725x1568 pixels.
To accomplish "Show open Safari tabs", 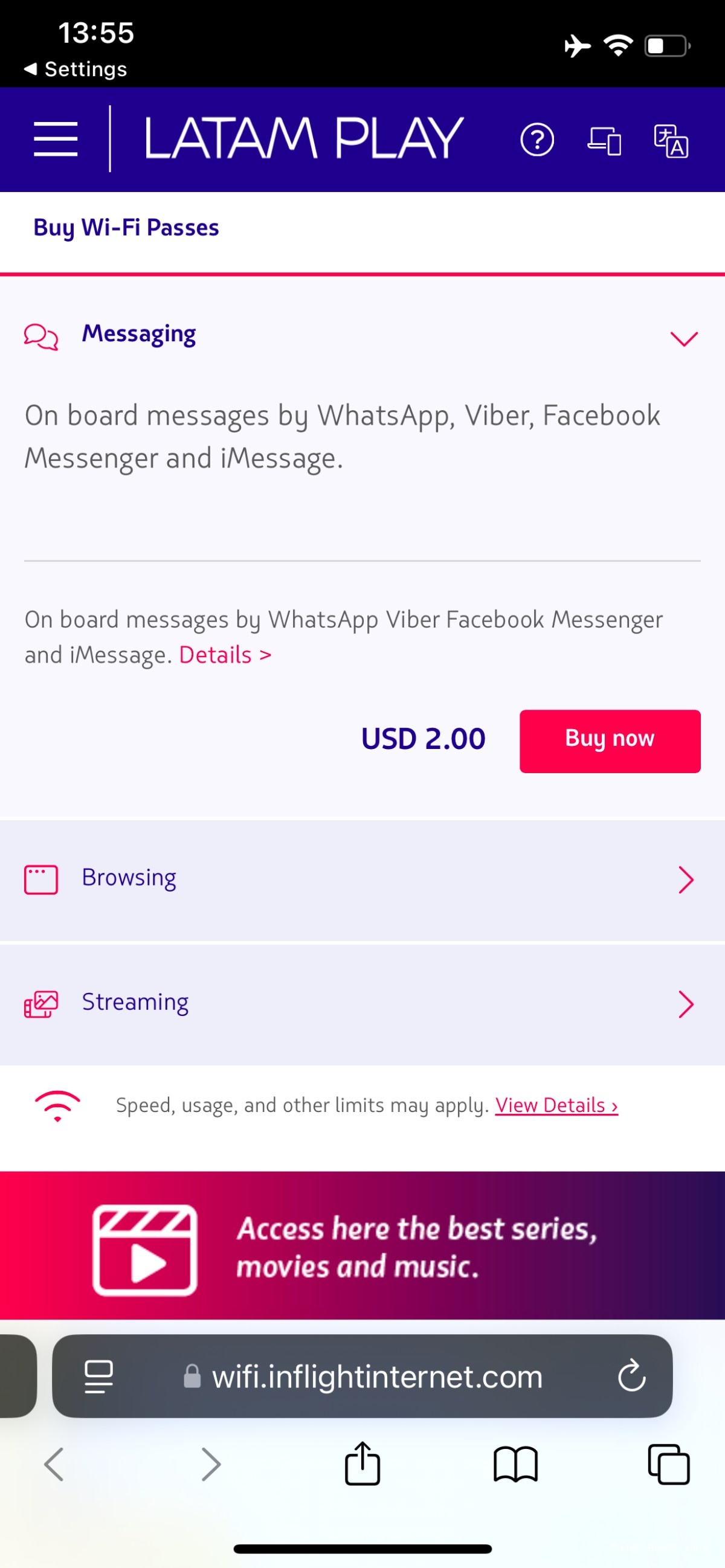I will click(x=668, y=1464).
